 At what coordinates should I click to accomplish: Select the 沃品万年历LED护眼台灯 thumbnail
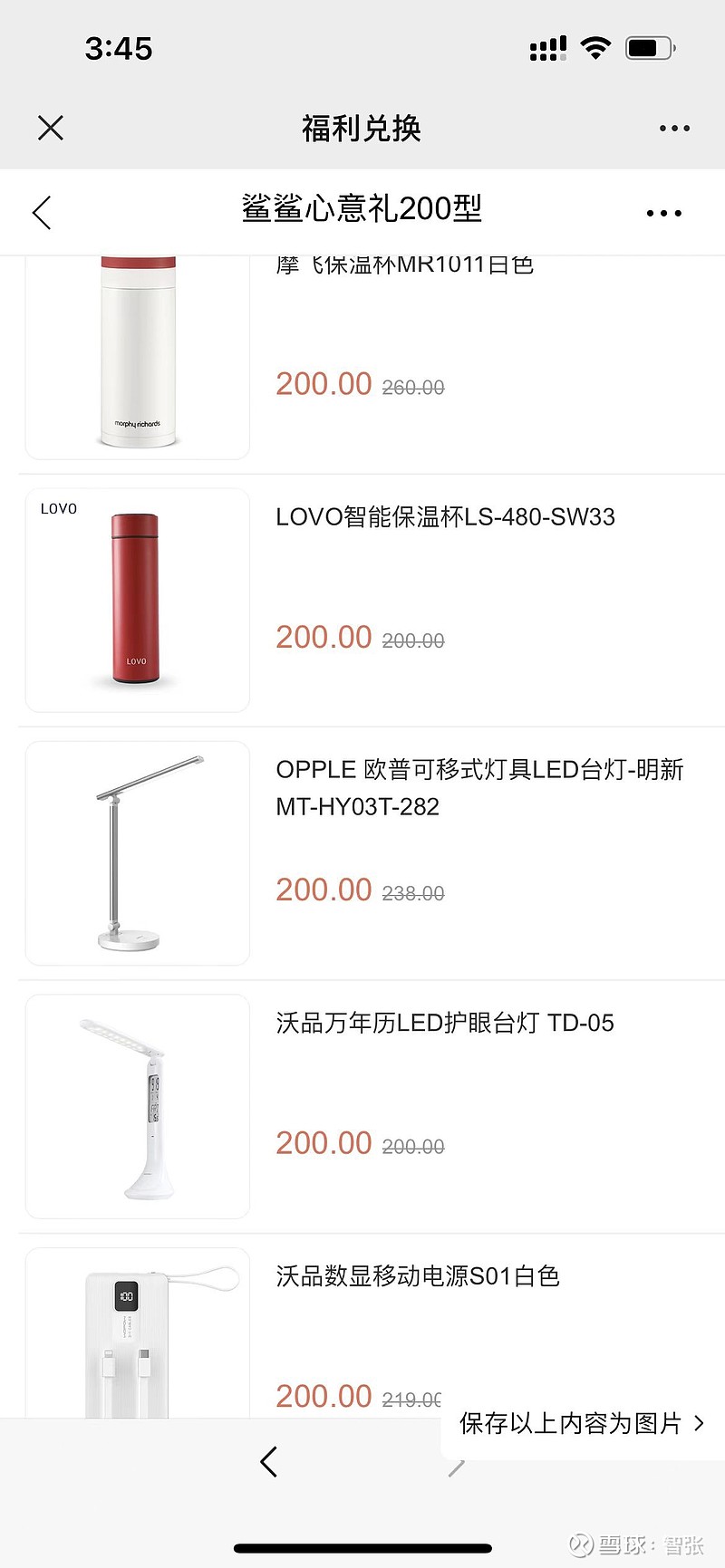click(x=137, y=1105)
